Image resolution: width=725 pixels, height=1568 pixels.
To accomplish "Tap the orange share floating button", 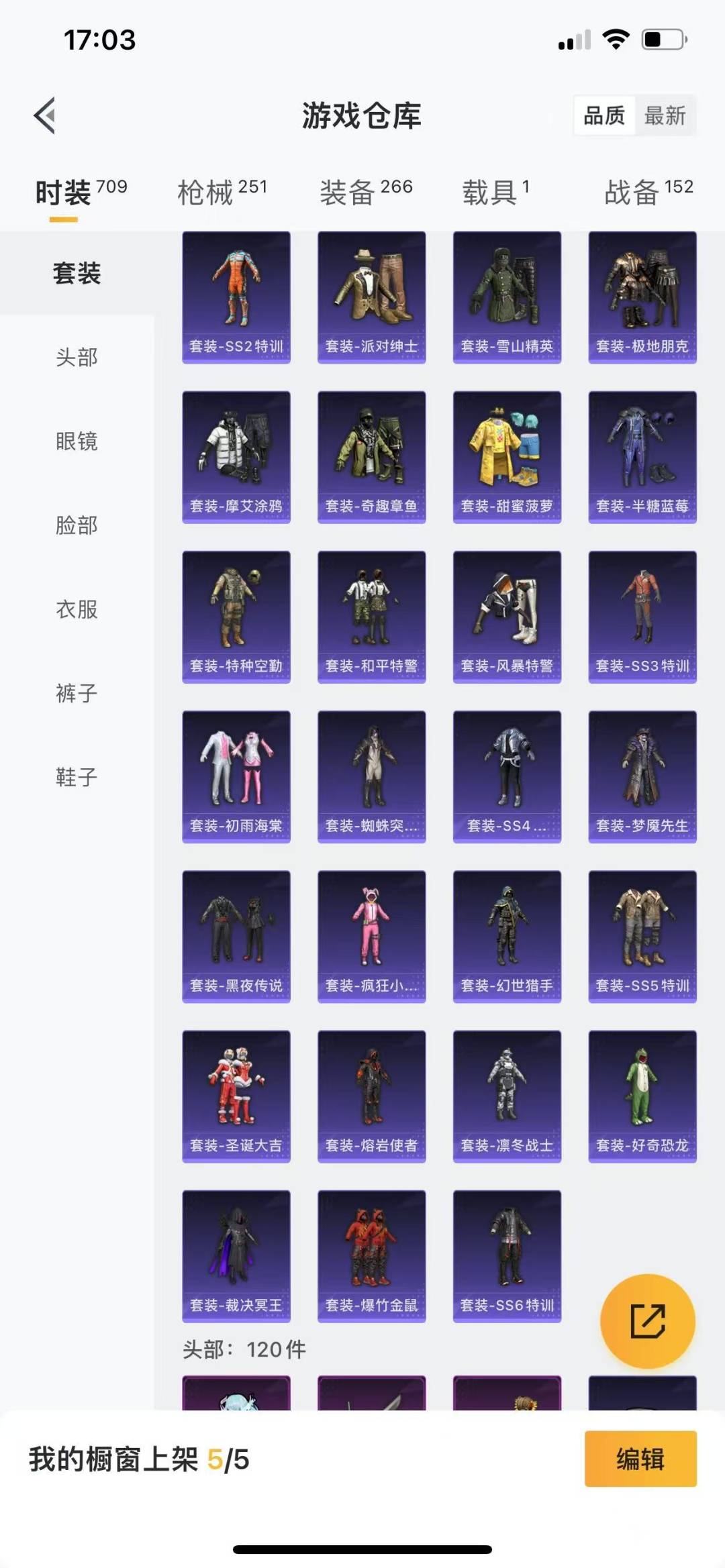I will click(647, 1320).
